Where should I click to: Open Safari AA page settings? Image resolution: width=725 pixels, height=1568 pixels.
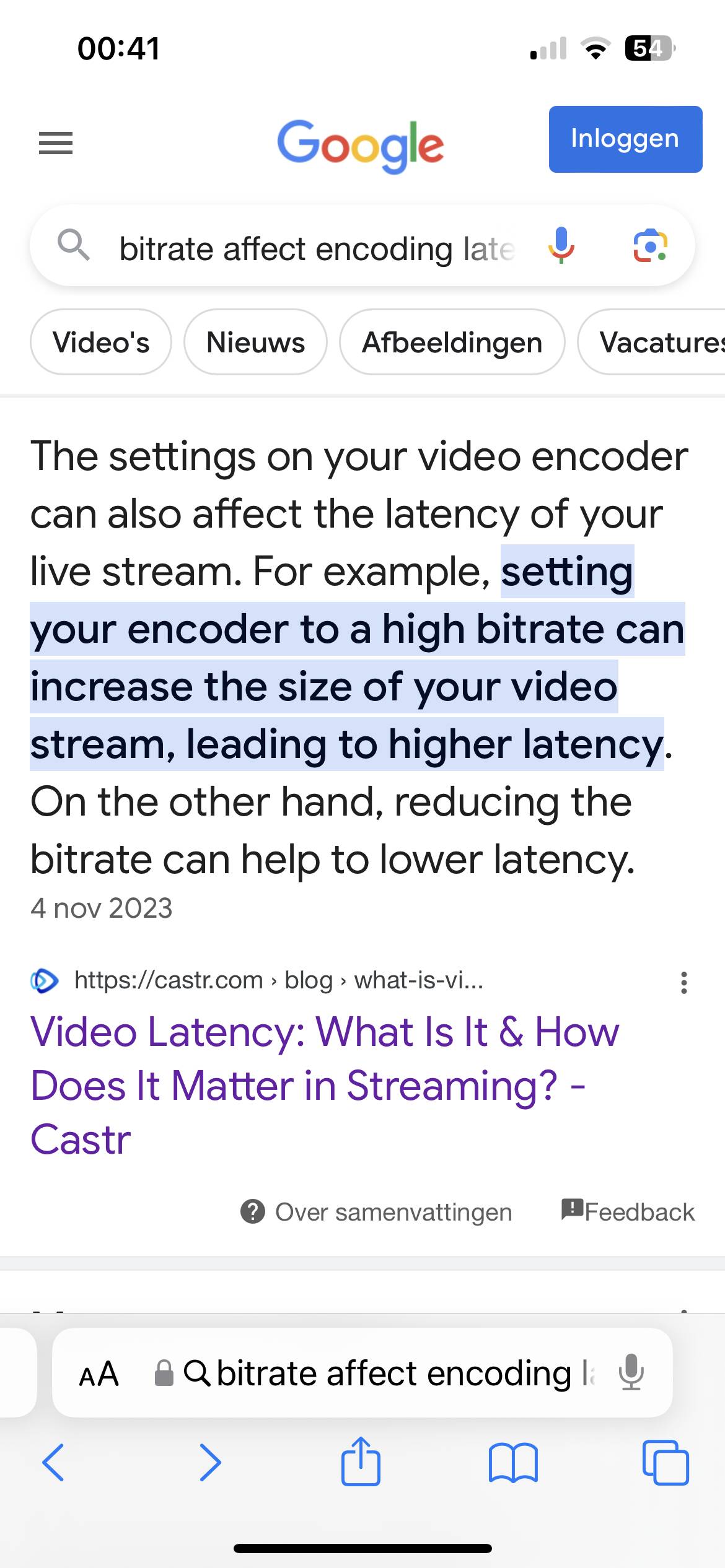(x=99, y=1374)
